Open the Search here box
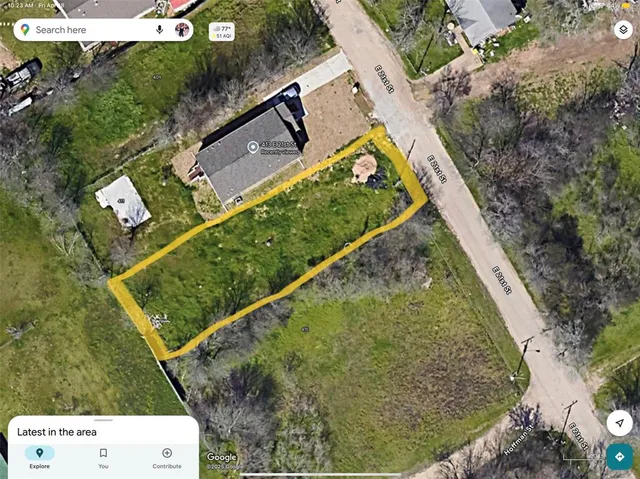The image size is (640, 479). coord(90,30)
